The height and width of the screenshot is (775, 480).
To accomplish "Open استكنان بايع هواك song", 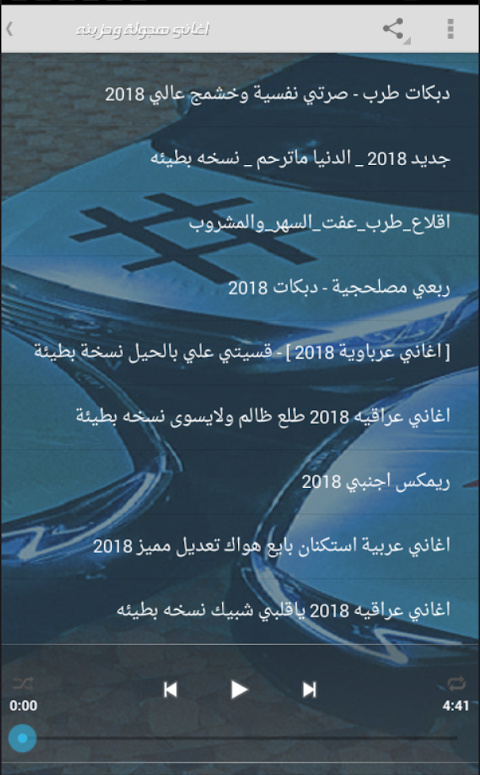I will pos(240,545).
